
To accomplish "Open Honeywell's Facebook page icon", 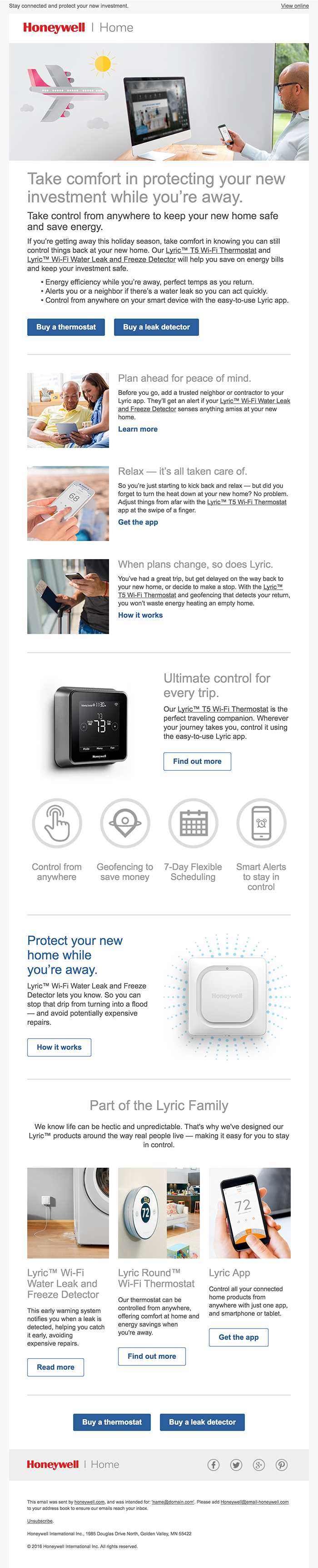I will click(x=213, y=1465).
